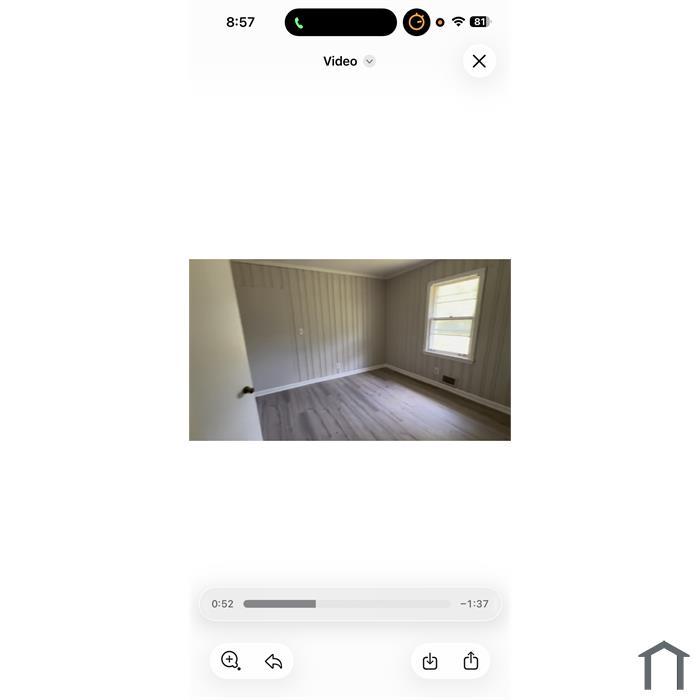Screen dimensions: 700x700
Task: Tap the video playback progress bar
Action: pyautogui.click(x=346, y=604)
